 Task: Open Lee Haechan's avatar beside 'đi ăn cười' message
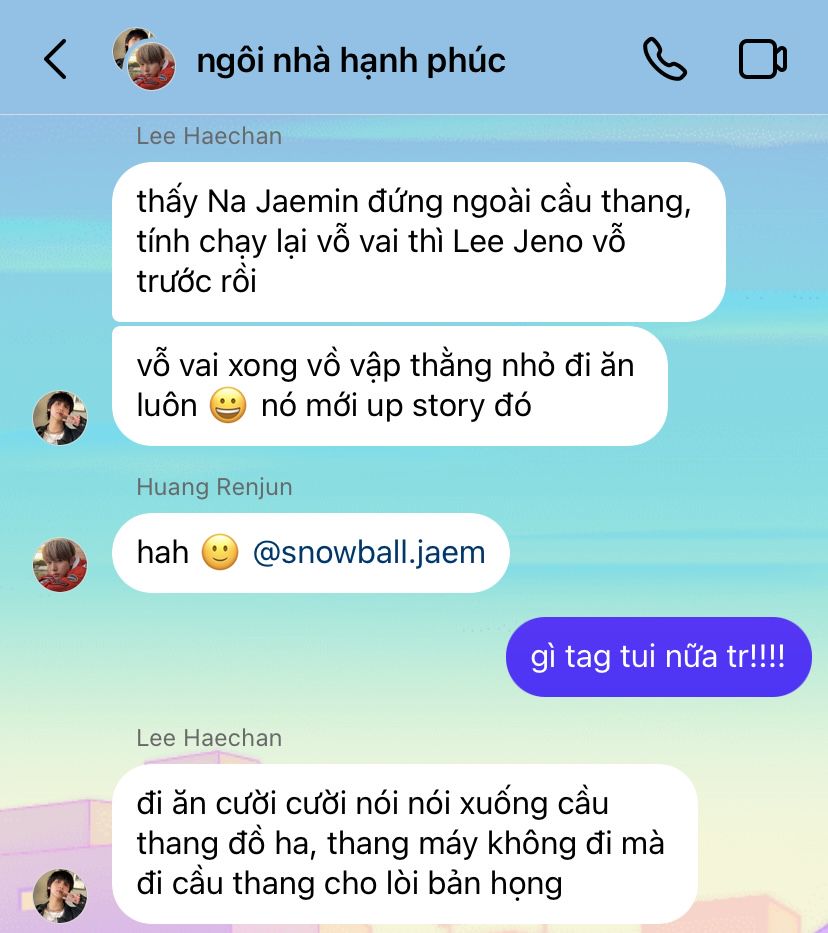coord(60,895)
